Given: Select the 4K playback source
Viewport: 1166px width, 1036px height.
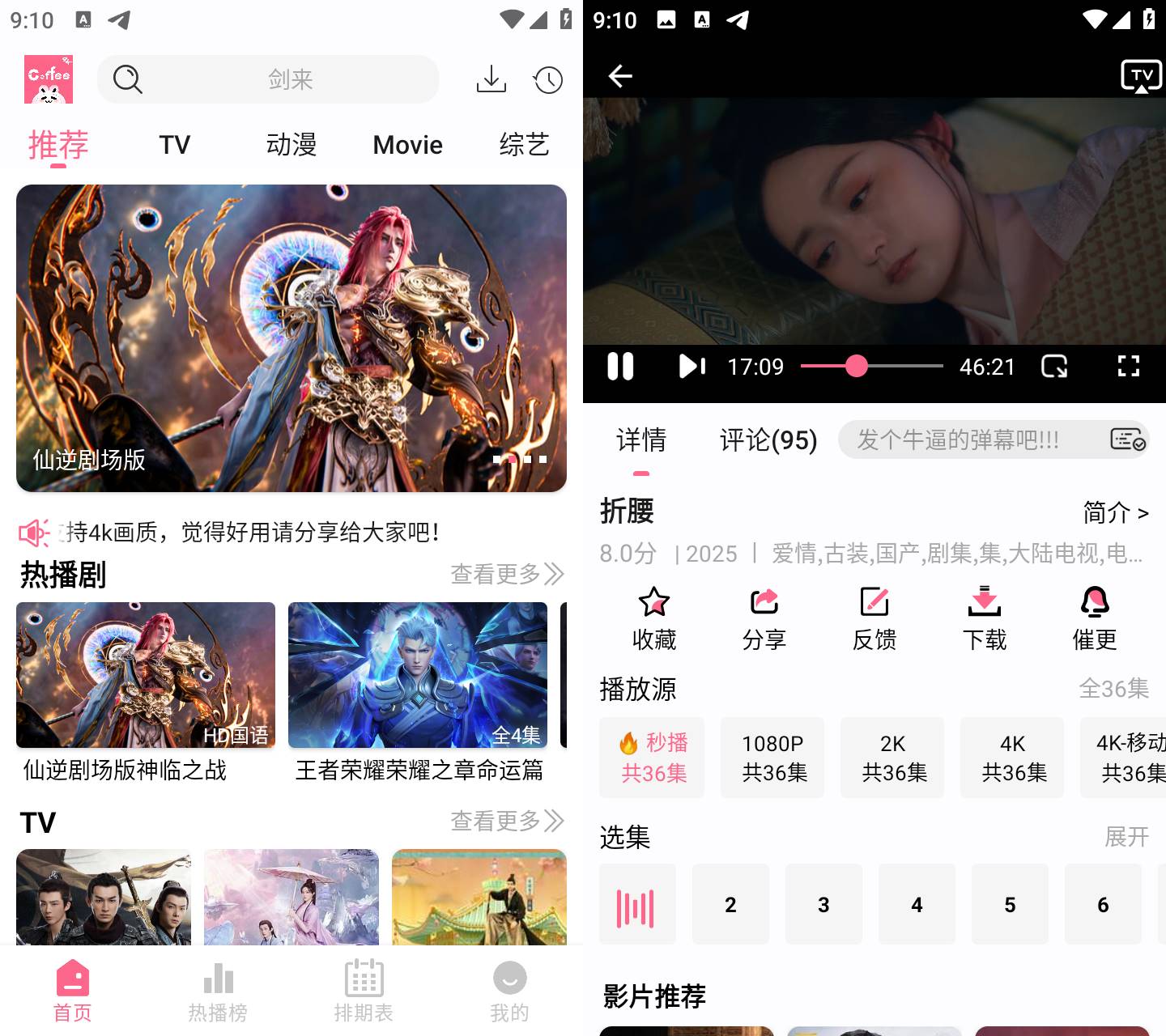Looking at the screenshot, I should 1013,758.
